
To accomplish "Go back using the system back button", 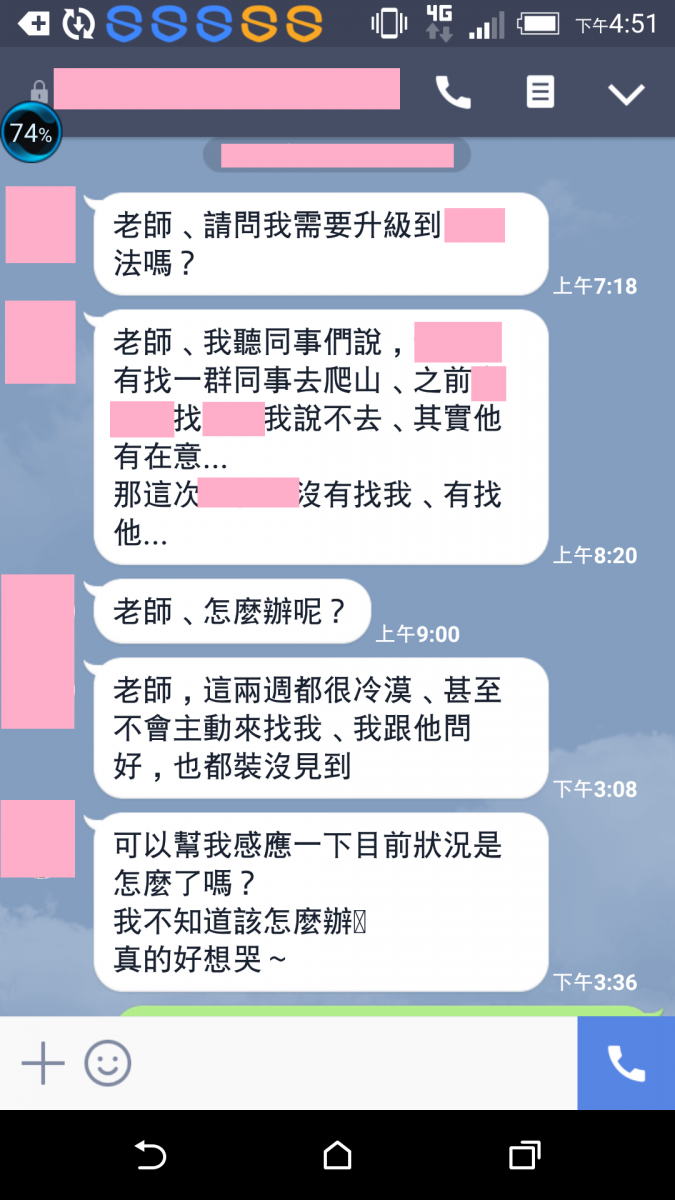I will (150, 1156).
